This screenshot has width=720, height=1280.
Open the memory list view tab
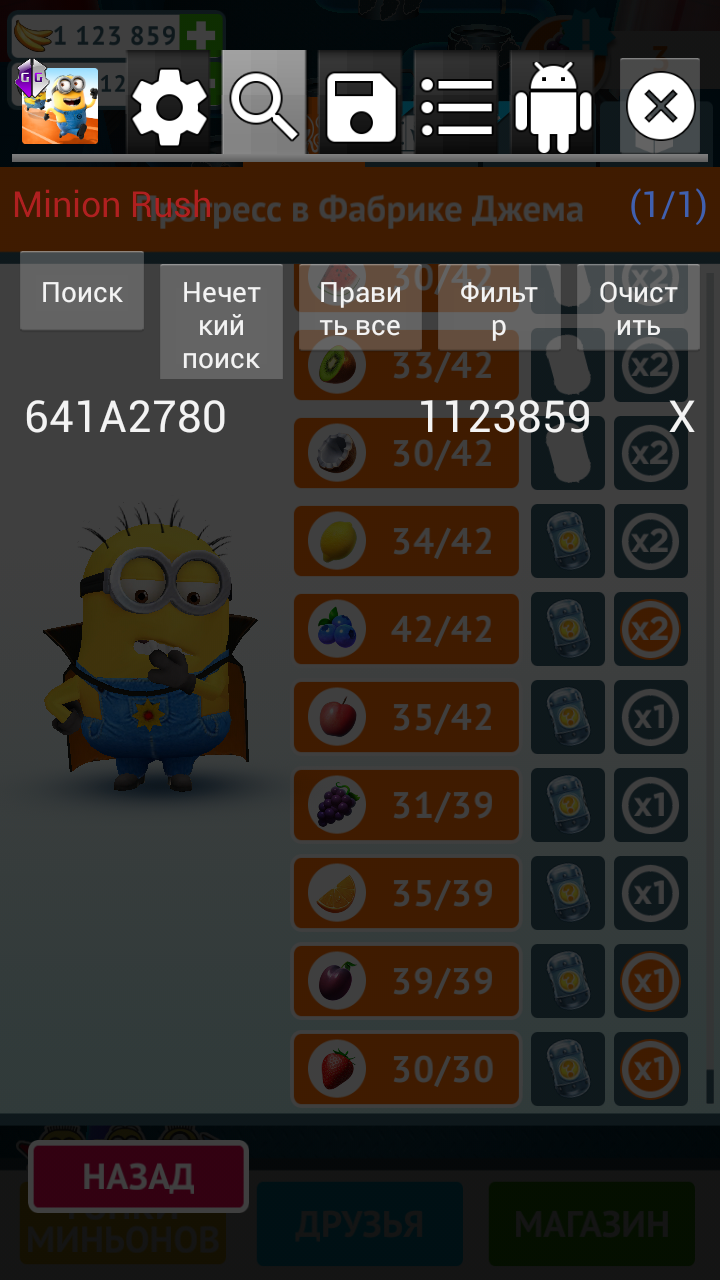click(456, 105)
